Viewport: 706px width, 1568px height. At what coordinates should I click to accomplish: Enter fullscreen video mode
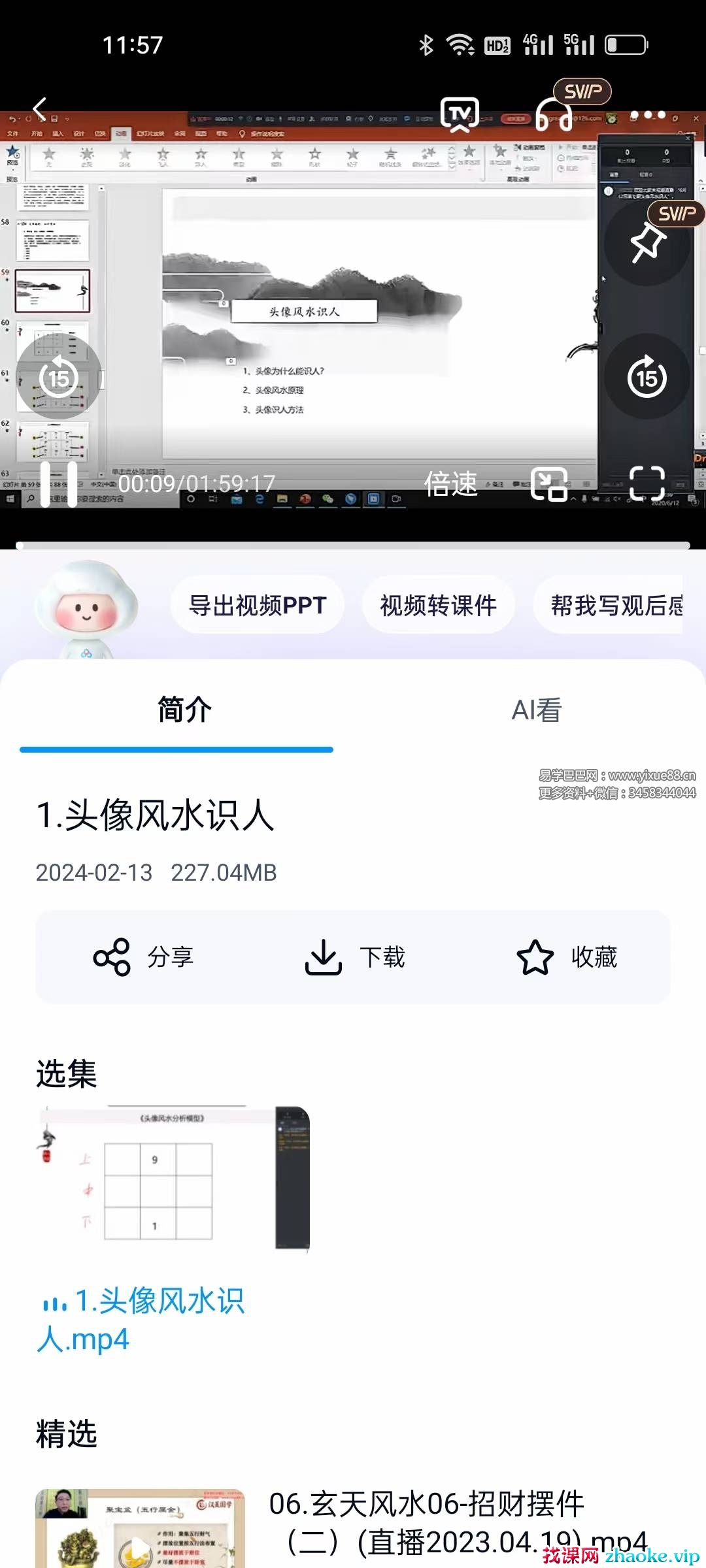[x=647, y=484]
